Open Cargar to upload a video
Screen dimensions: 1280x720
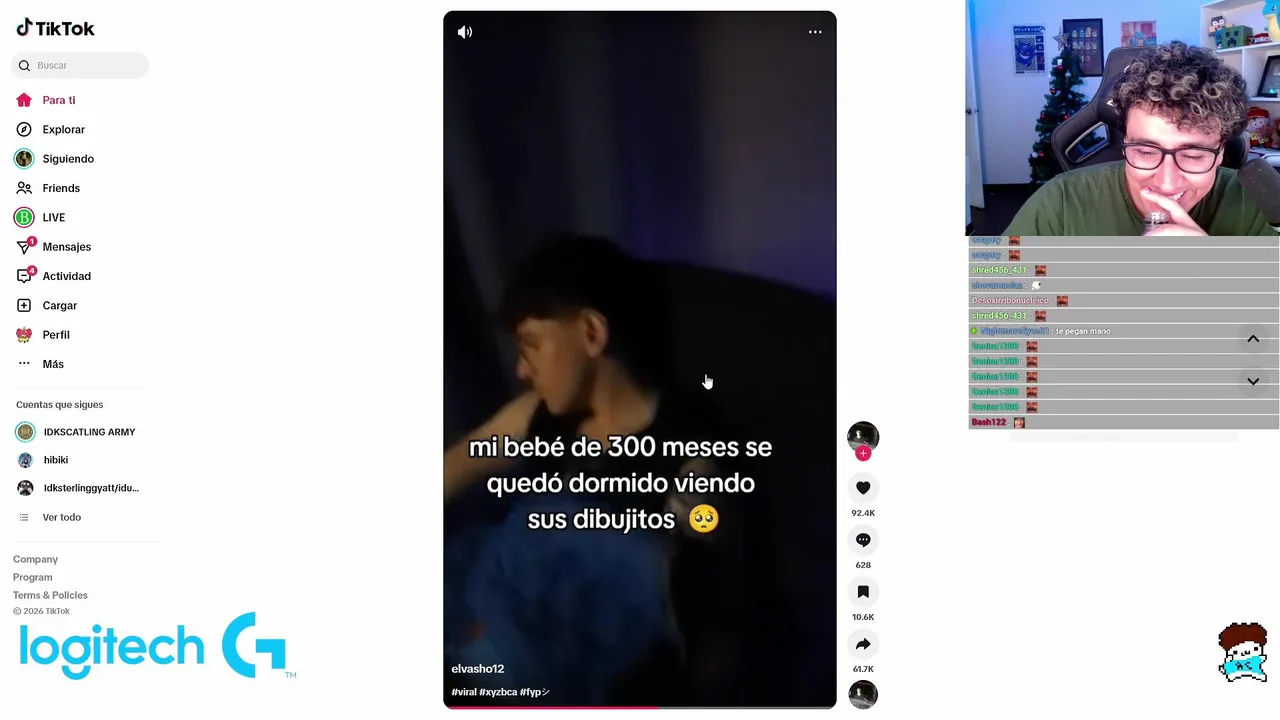(59, 306)
